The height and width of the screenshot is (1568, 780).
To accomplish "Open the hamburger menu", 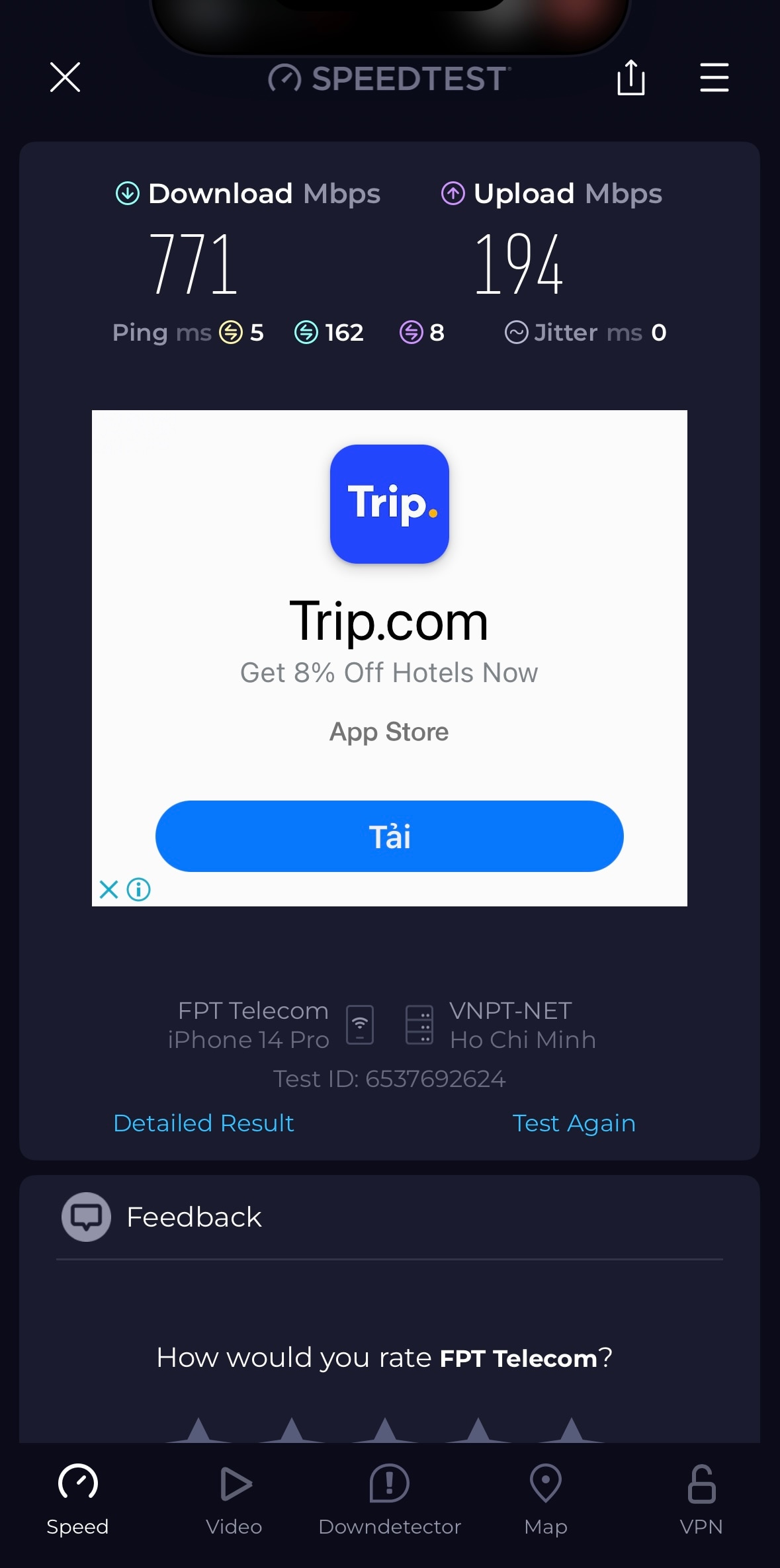I will [714, 77].
